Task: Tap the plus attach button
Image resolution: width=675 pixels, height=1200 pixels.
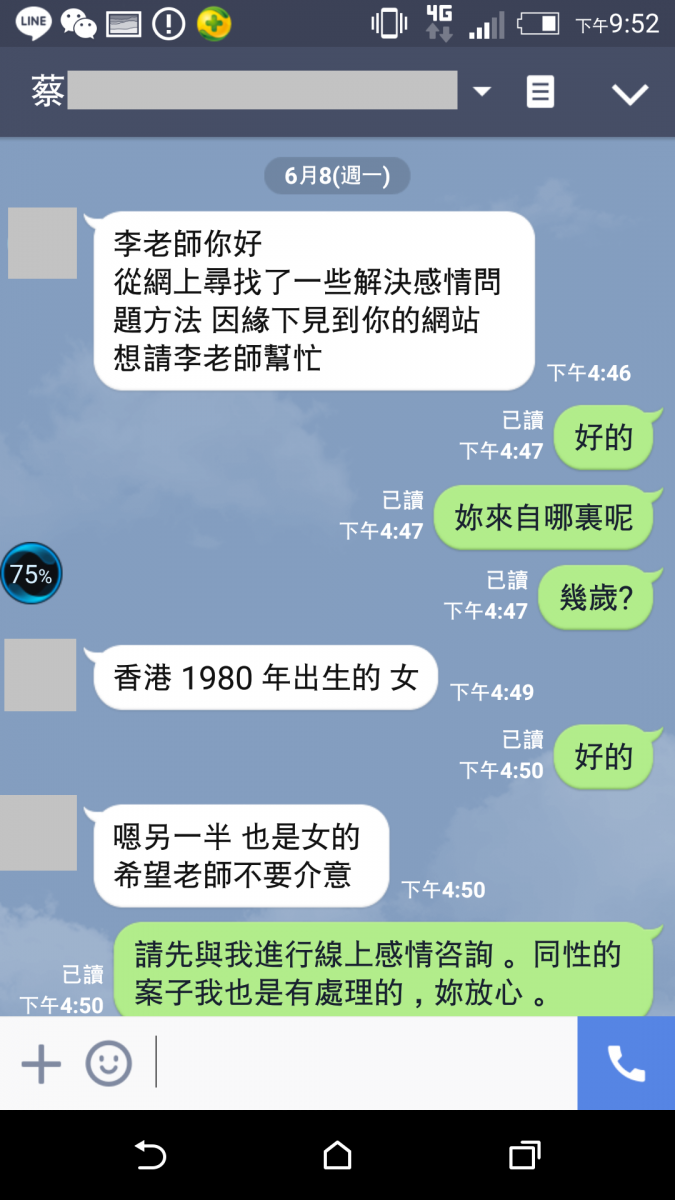Action: coord(41,1062)
